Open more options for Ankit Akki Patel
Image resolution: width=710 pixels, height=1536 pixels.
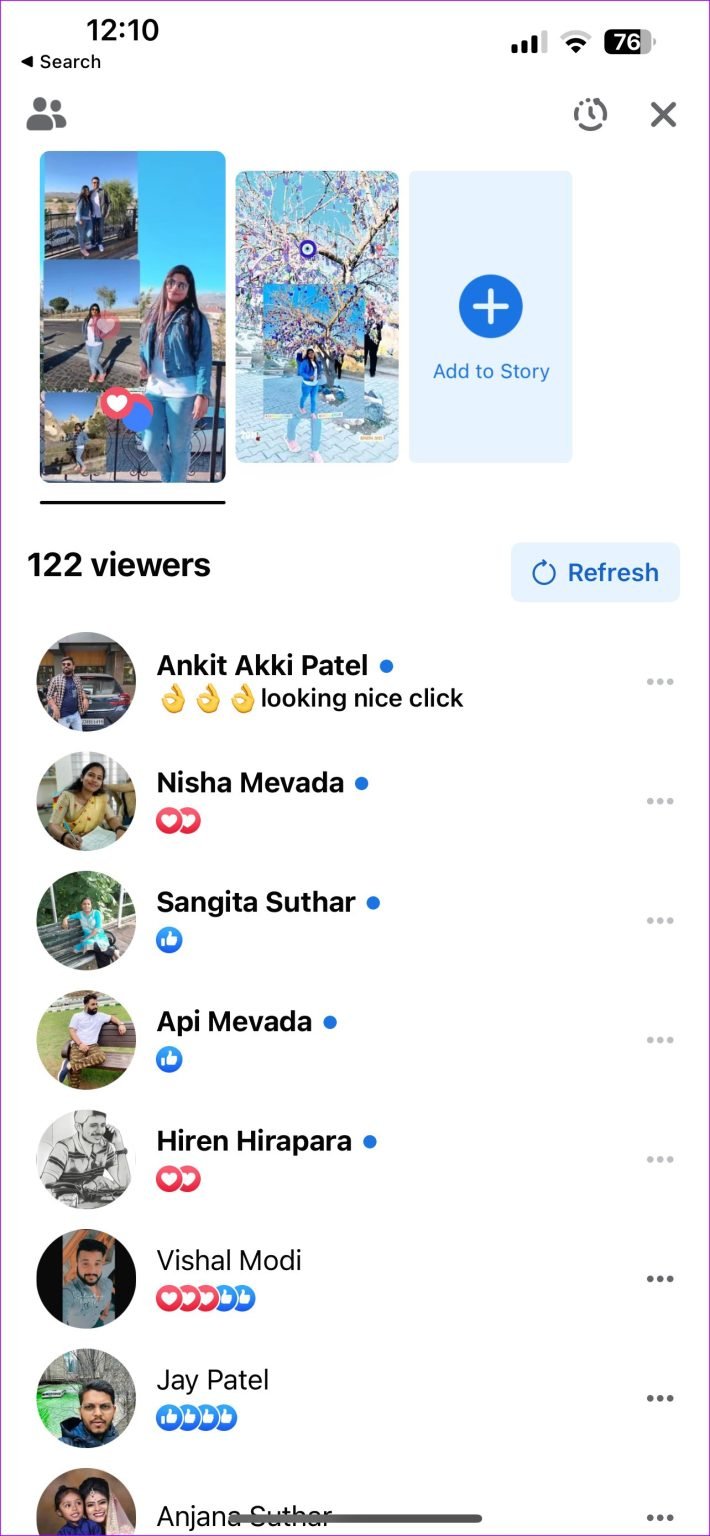coord(660,682)
